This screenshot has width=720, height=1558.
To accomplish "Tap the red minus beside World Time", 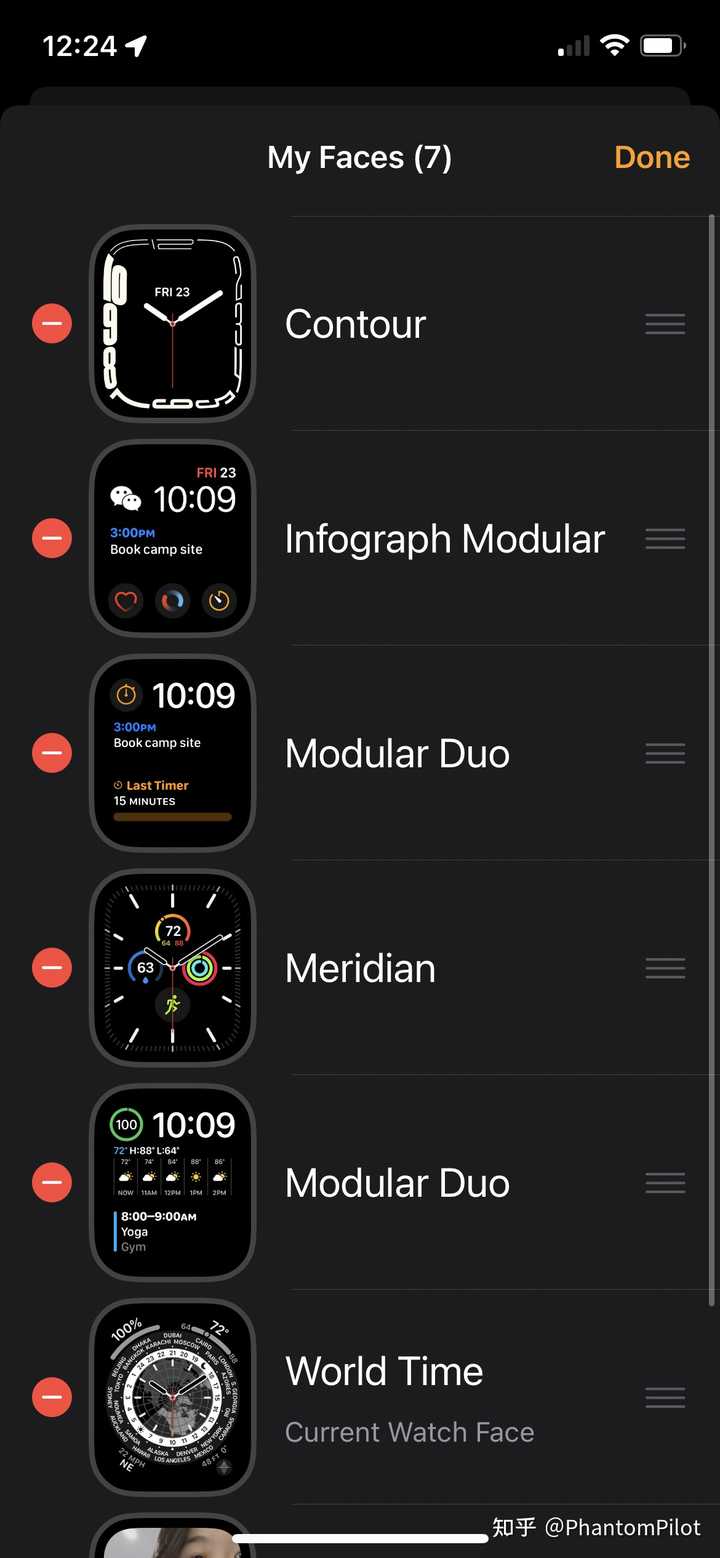I will tap(52, 1396).
